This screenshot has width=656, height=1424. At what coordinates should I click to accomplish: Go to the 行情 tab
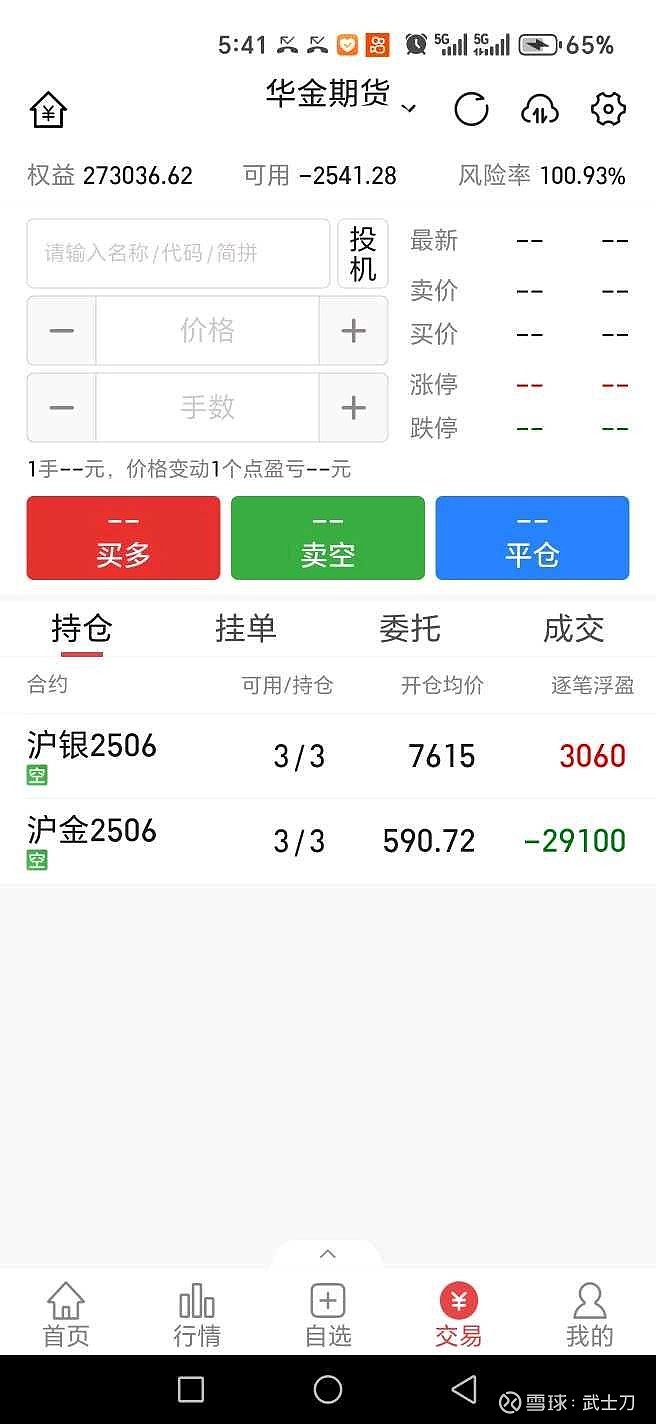pyautogui.click(x=197, y=1315)
